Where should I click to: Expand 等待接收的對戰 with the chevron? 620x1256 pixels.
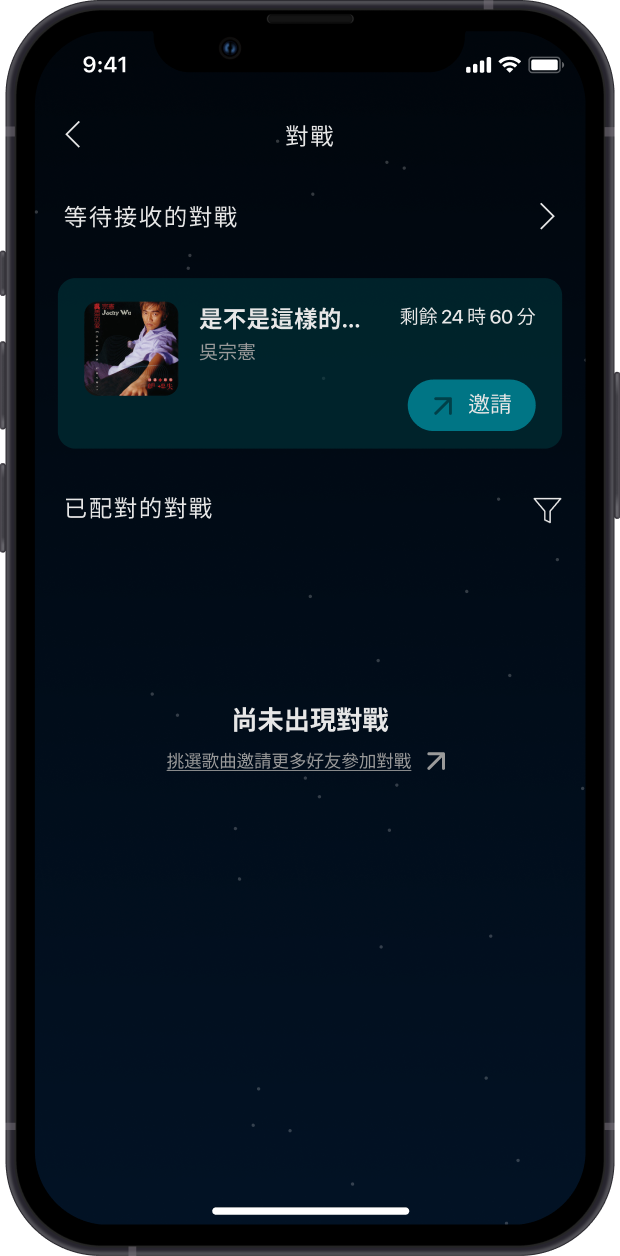coord(546,217)
